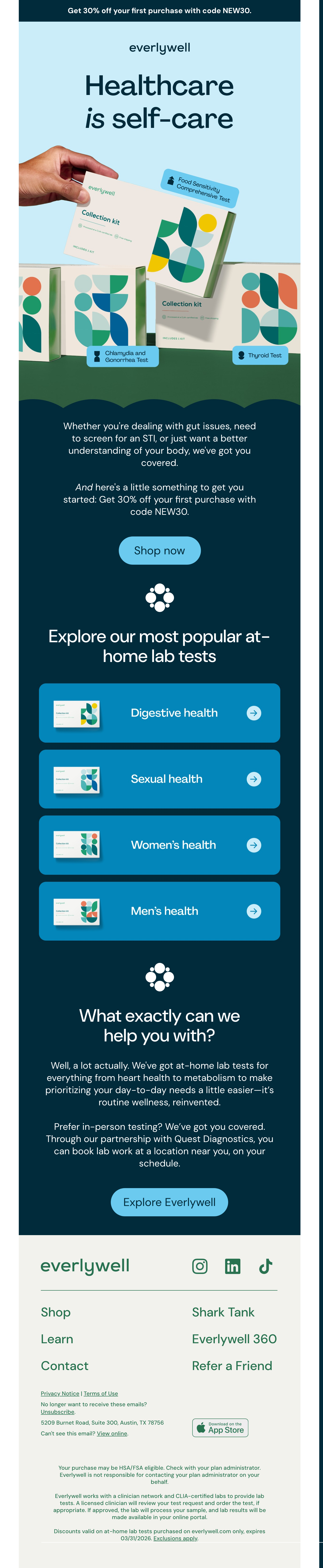Read the Privacy Notice

[x=60, y=1393]
